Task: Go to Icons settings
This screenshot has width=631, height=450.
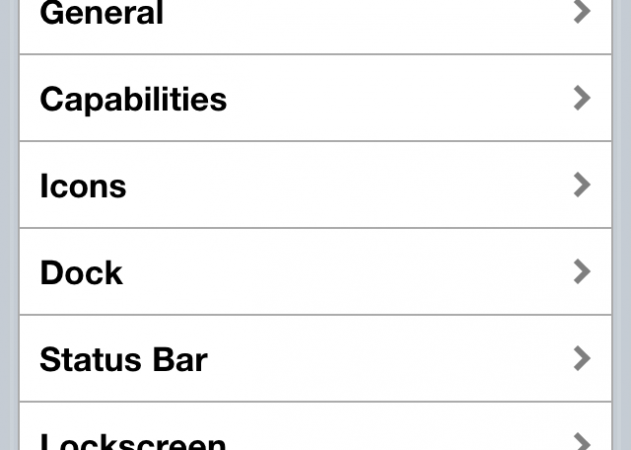Action: 315,185
